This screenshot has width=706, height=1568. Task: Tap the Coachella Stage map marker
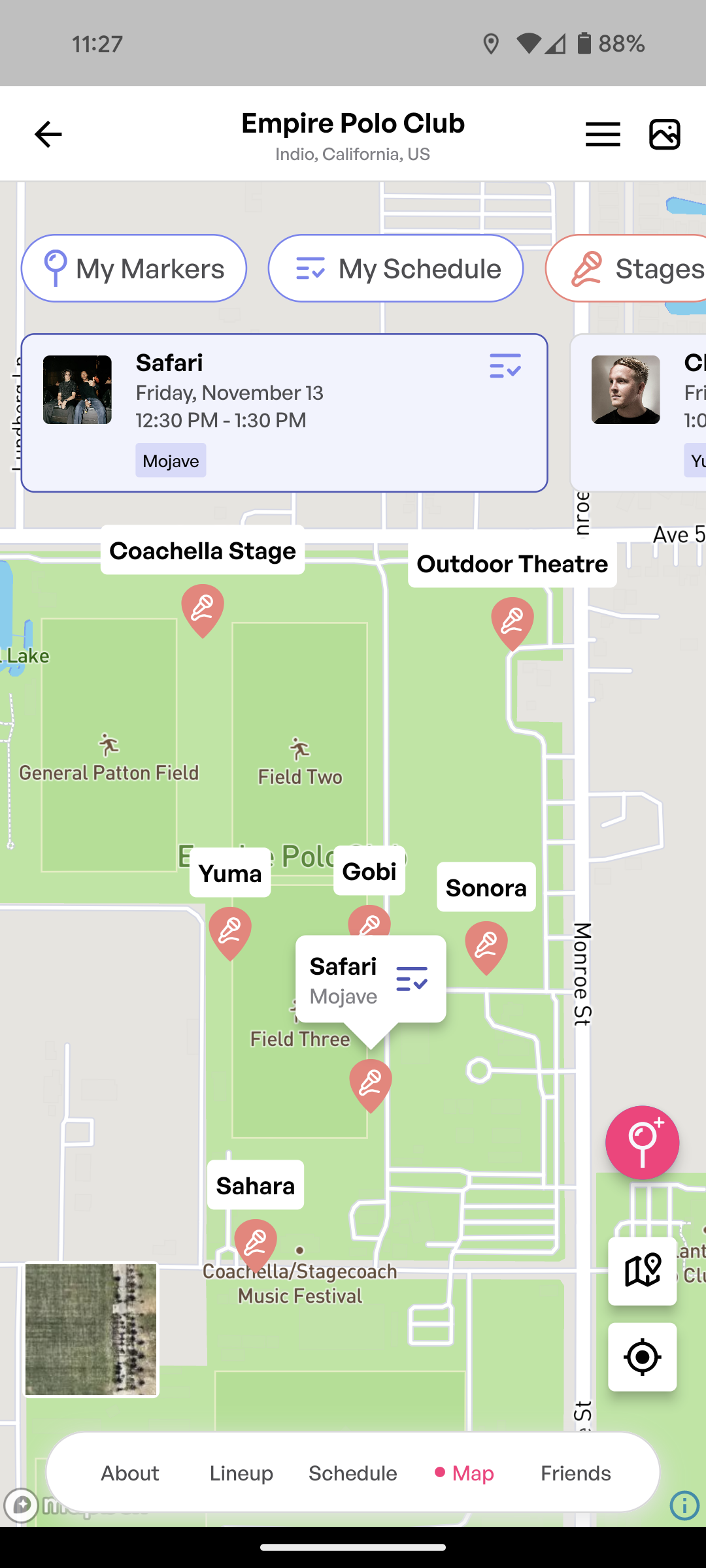click(x=203, y=609)
